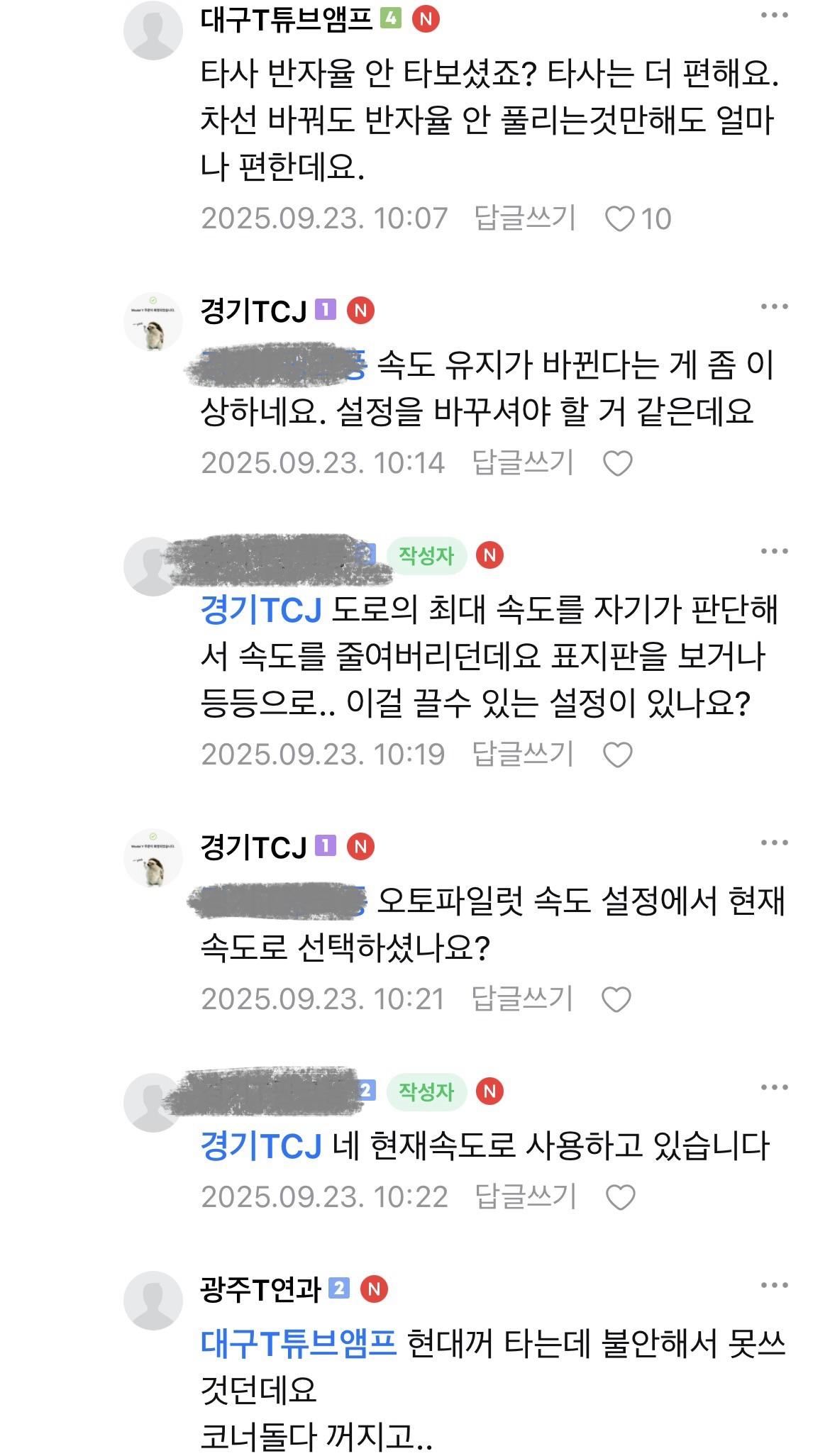Like 대구T튜브앰프's comment with 10 likes

point(619,219)
